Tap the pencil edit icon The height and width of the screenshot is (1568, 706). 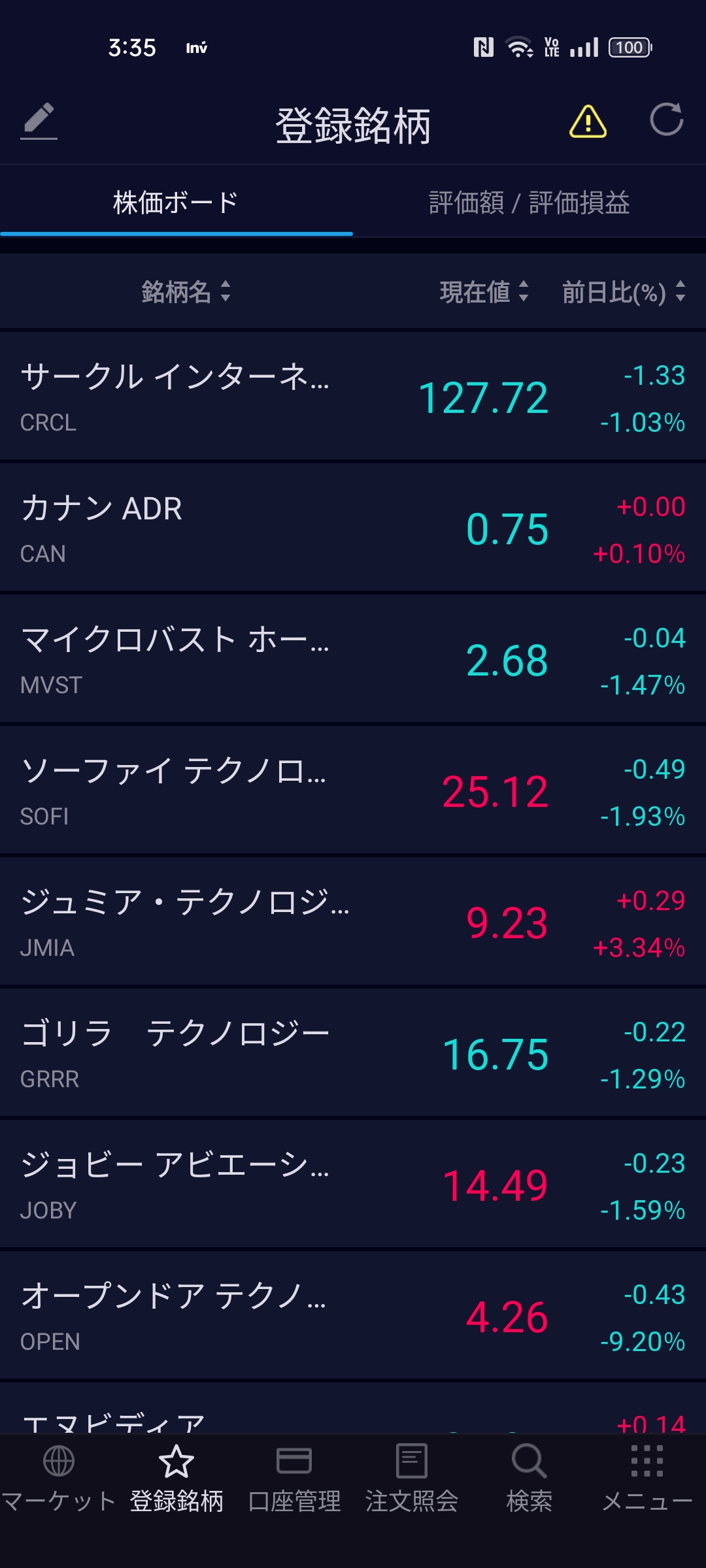(x=39, y=122)
